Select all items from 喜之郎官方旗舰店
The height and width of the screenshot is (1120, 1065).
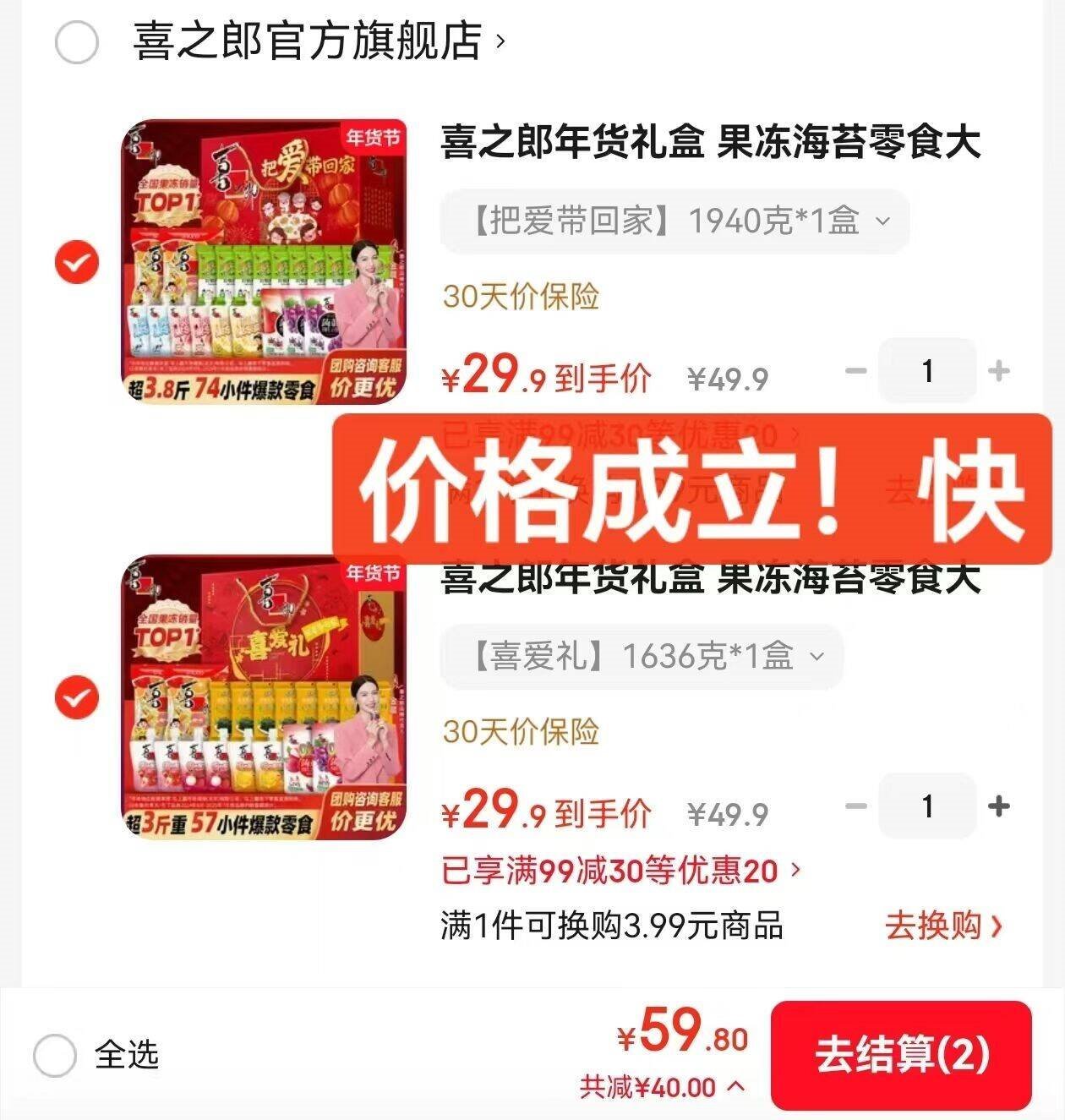pos(77,42)
